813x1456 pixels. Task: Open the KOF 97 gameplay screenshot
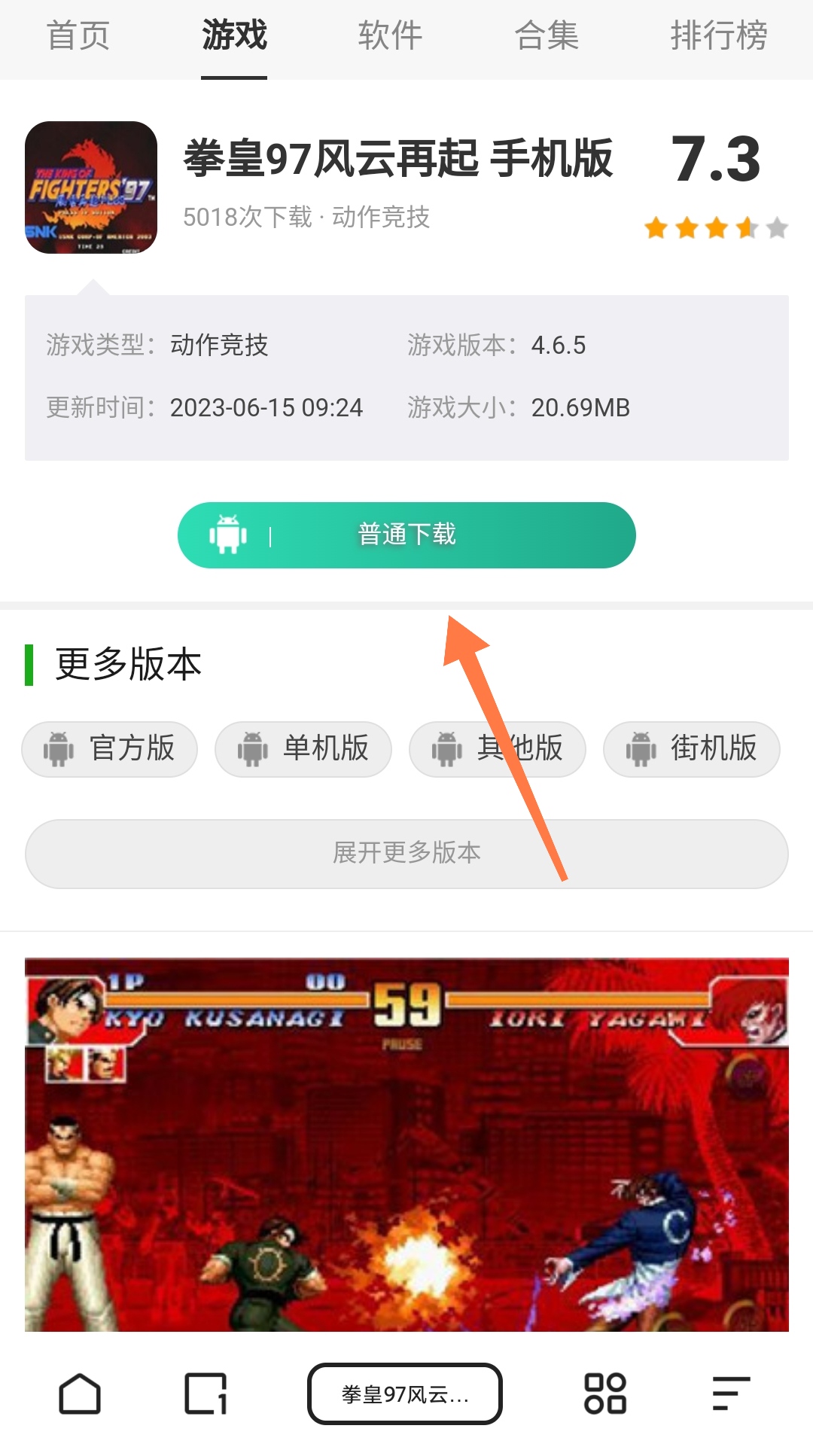point(406,1144)
